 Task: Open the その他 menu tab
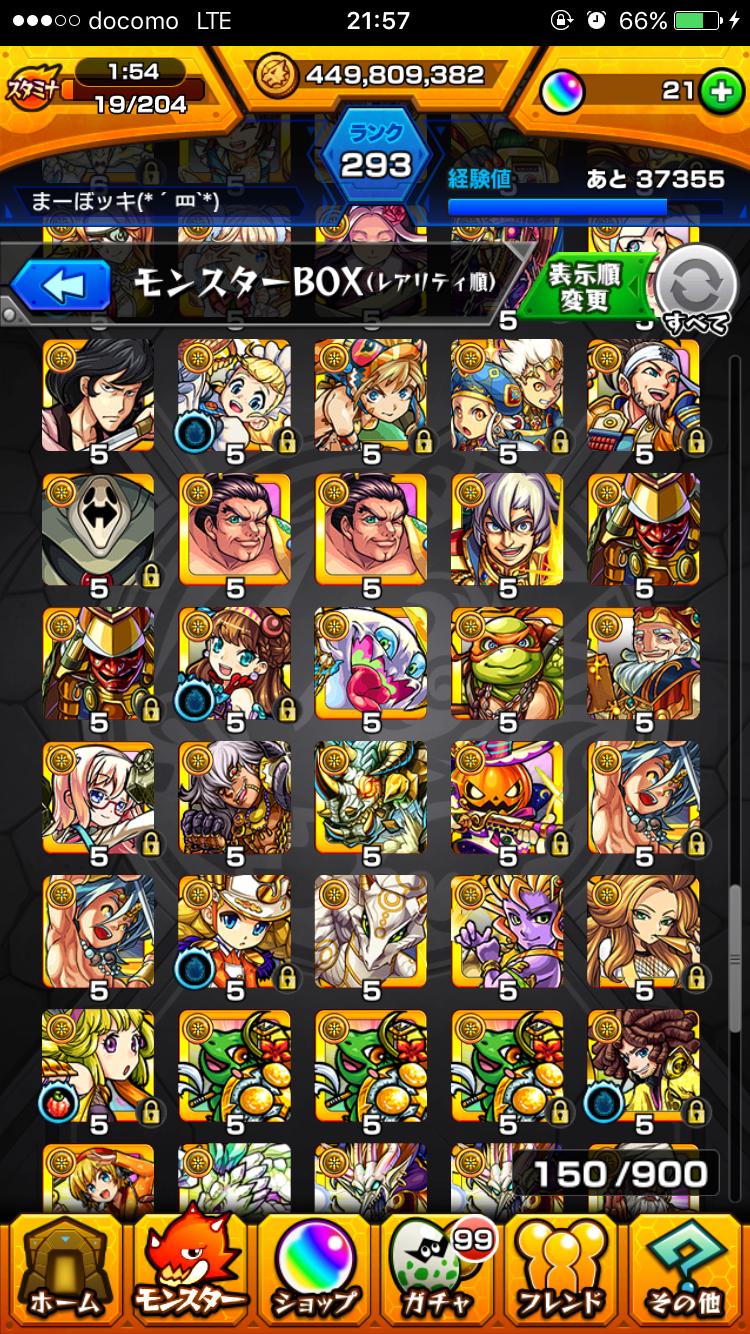[x=686, y=1270]
